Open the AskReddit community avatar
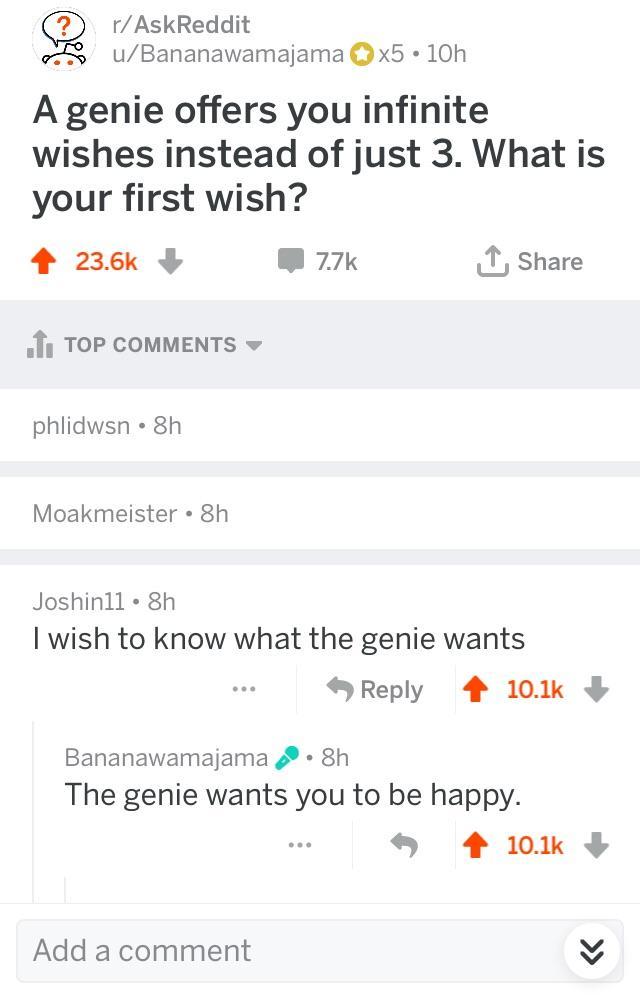The height and width of the screenshot is (999, 640). coord(64,39)
